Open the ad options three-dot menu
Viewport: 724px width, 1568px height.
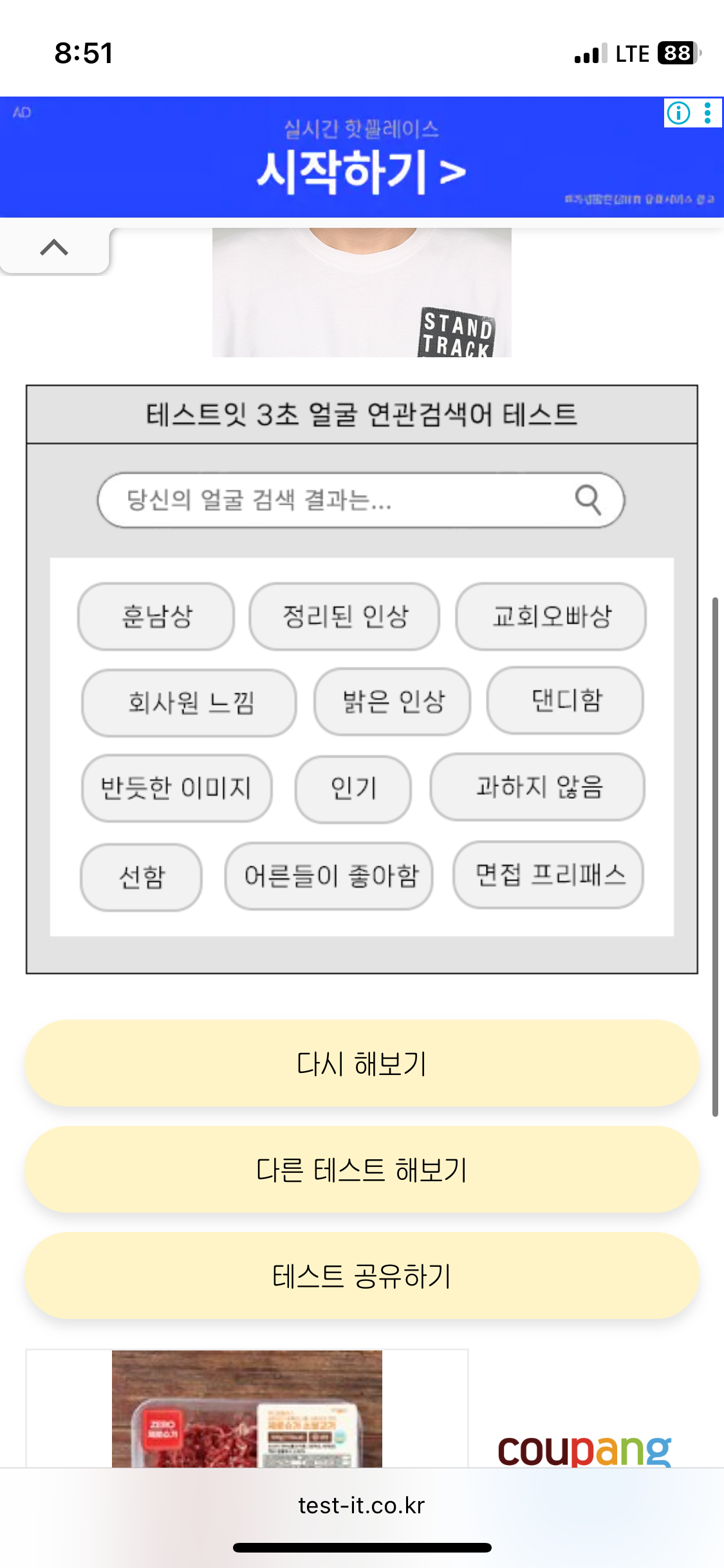[x=708, y=113]
